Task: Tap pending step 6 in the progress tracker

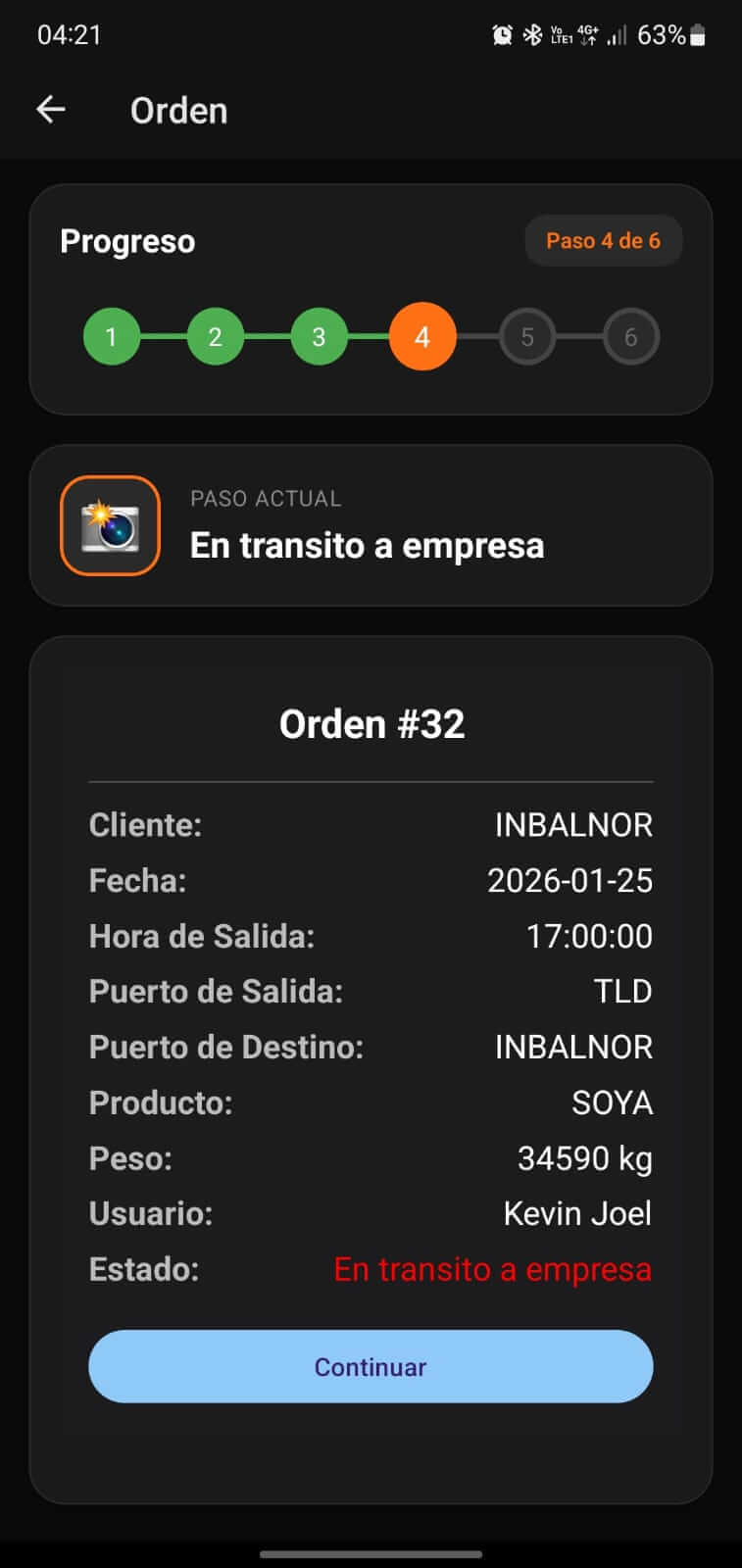Action: (x=630, y=336)
